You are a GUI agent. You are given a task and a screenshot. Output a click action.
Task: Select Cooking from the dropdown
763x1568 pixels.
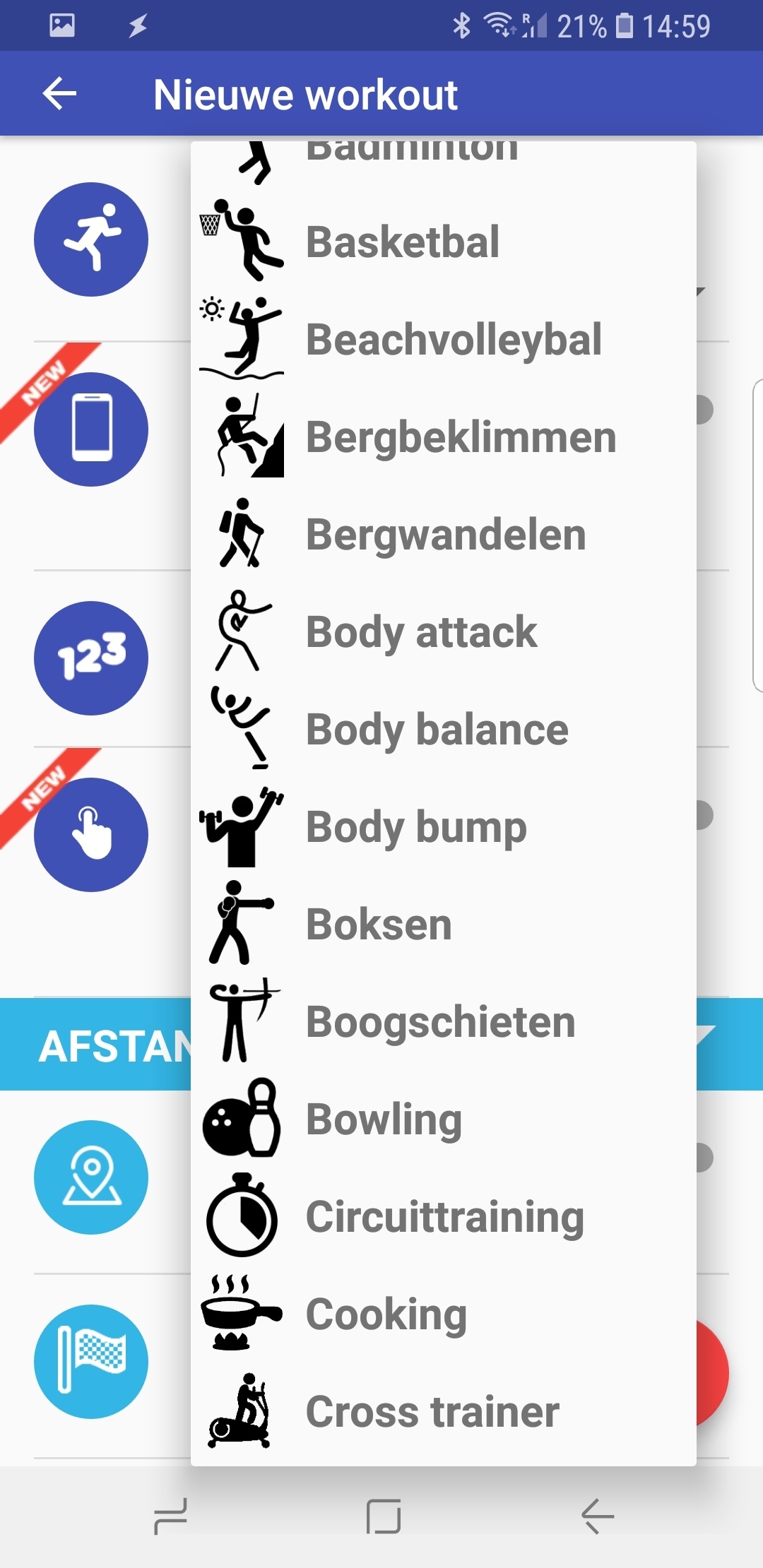386,1314
